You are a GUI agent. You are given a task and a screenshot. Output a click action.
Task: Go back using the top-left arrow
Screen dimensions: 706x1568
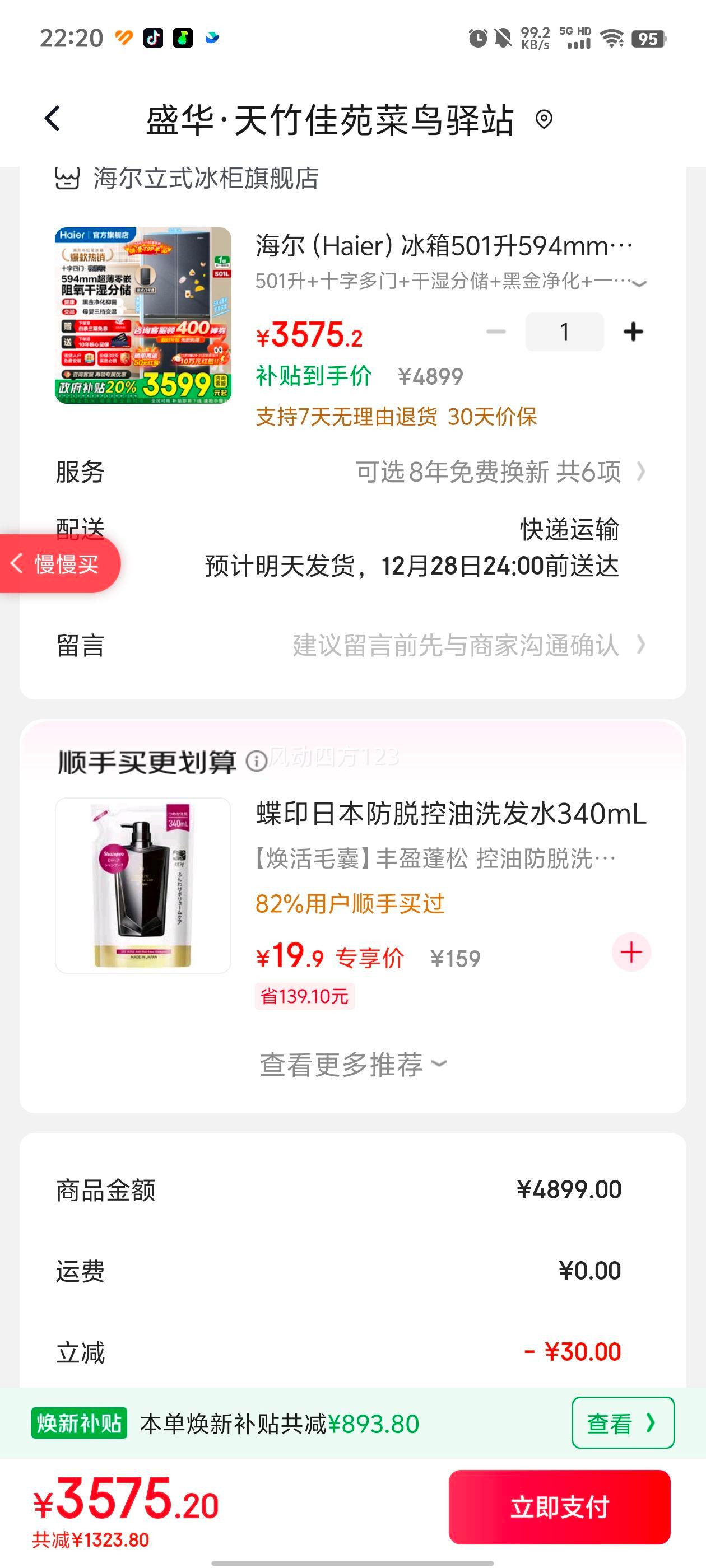click(52, 119)
